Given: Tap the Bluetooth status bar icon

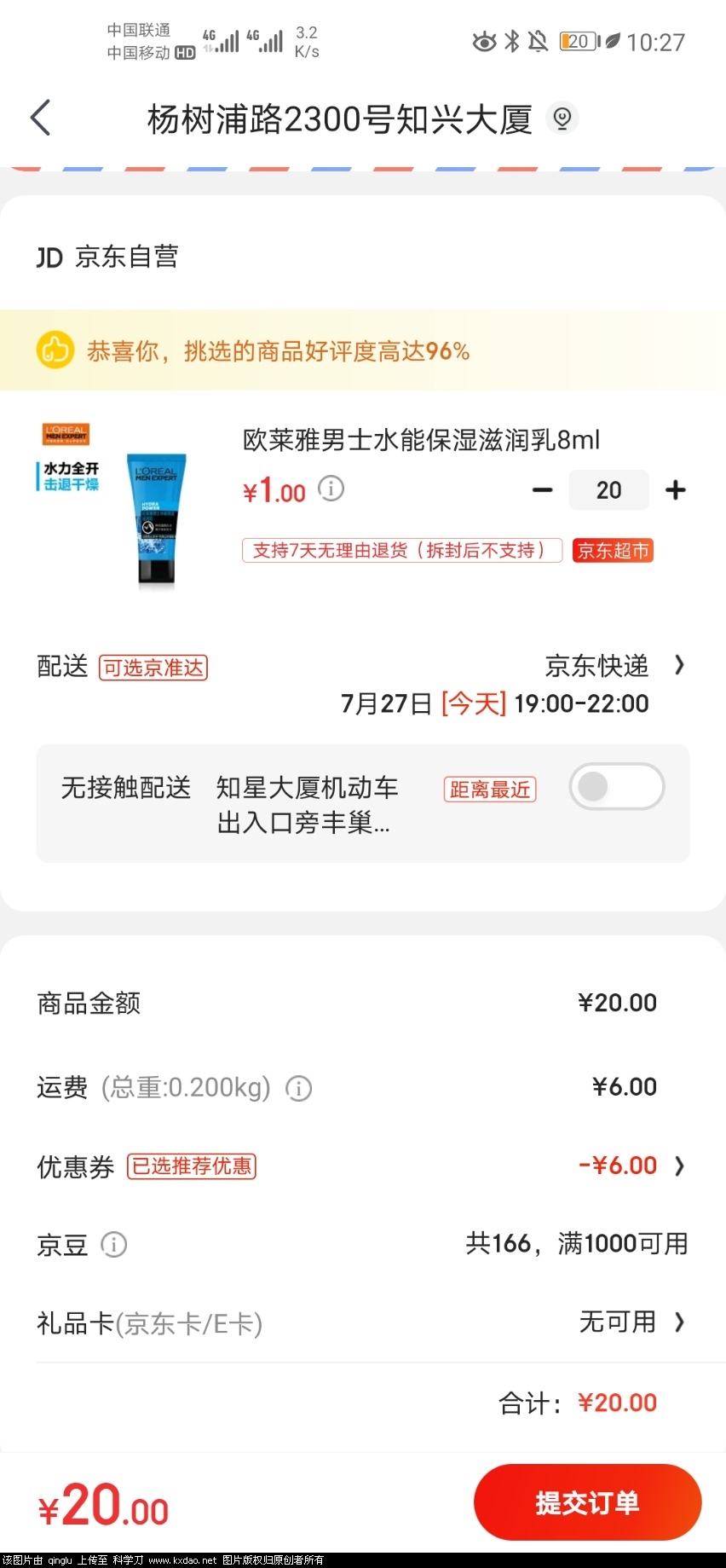Looking at the screenshot, I should pos(512,39).
